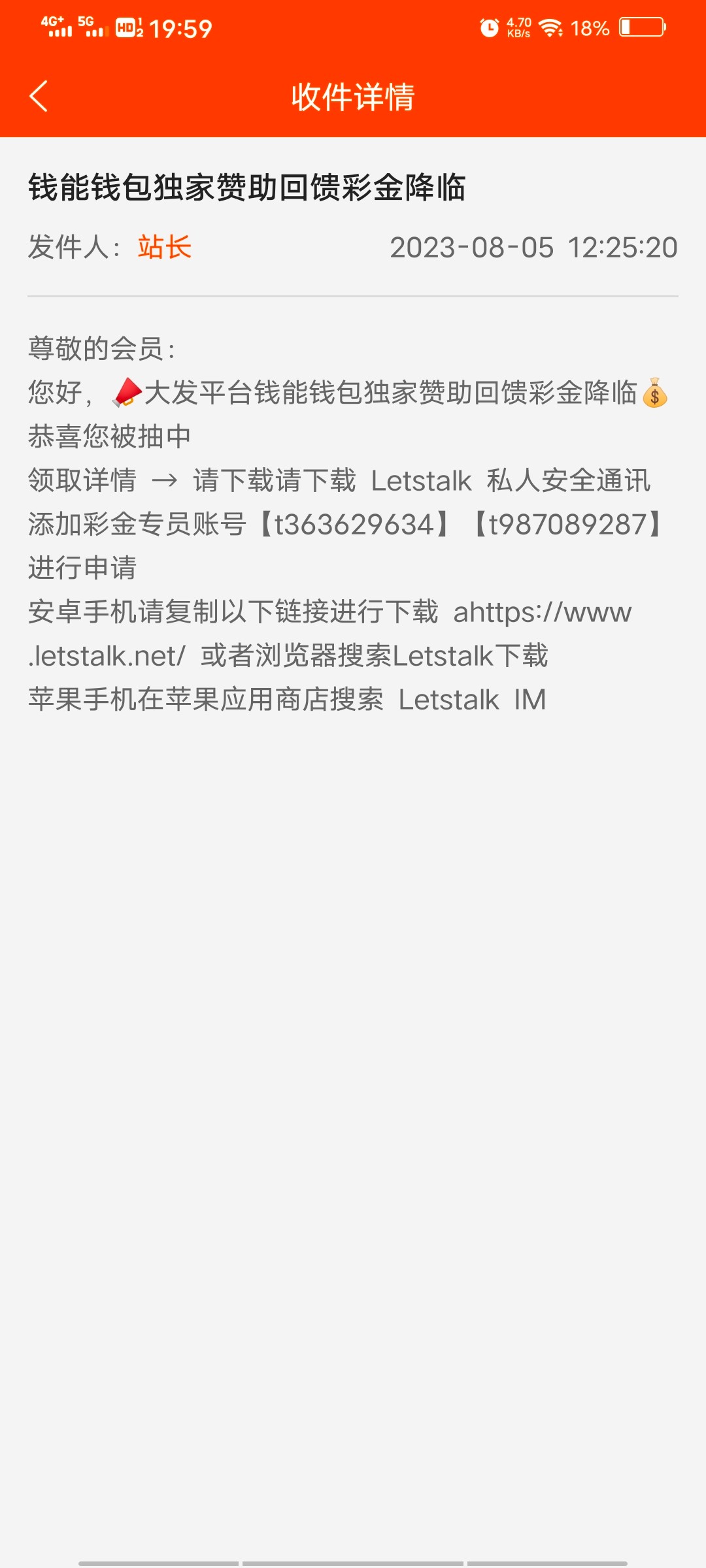Tap the timestamp 2023-08-05 12:25:20
Viewport: 706px width, 1568px height.
533,248
